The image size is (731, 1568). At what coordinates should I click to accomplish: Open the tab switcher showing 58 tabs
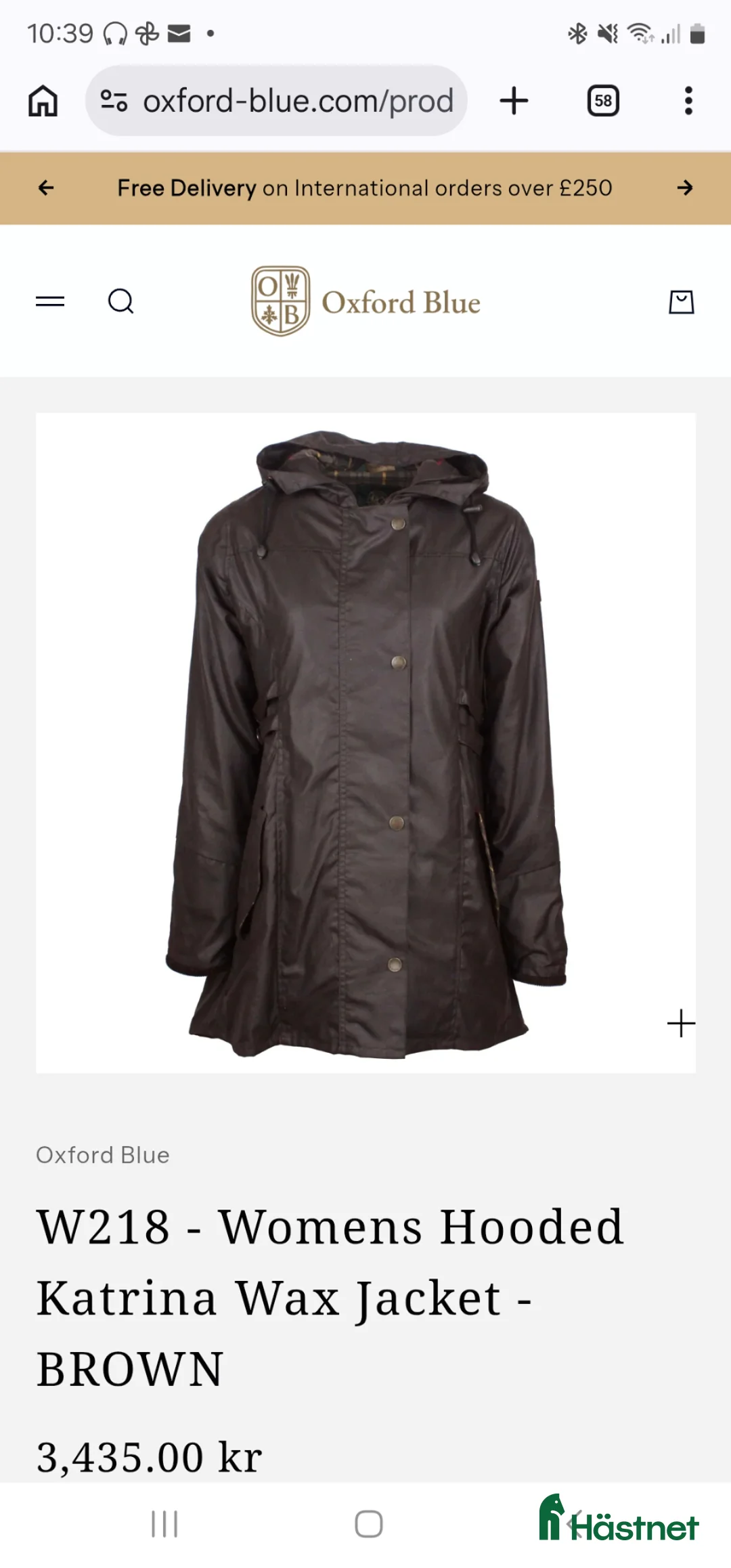click(x=602, y=100)
